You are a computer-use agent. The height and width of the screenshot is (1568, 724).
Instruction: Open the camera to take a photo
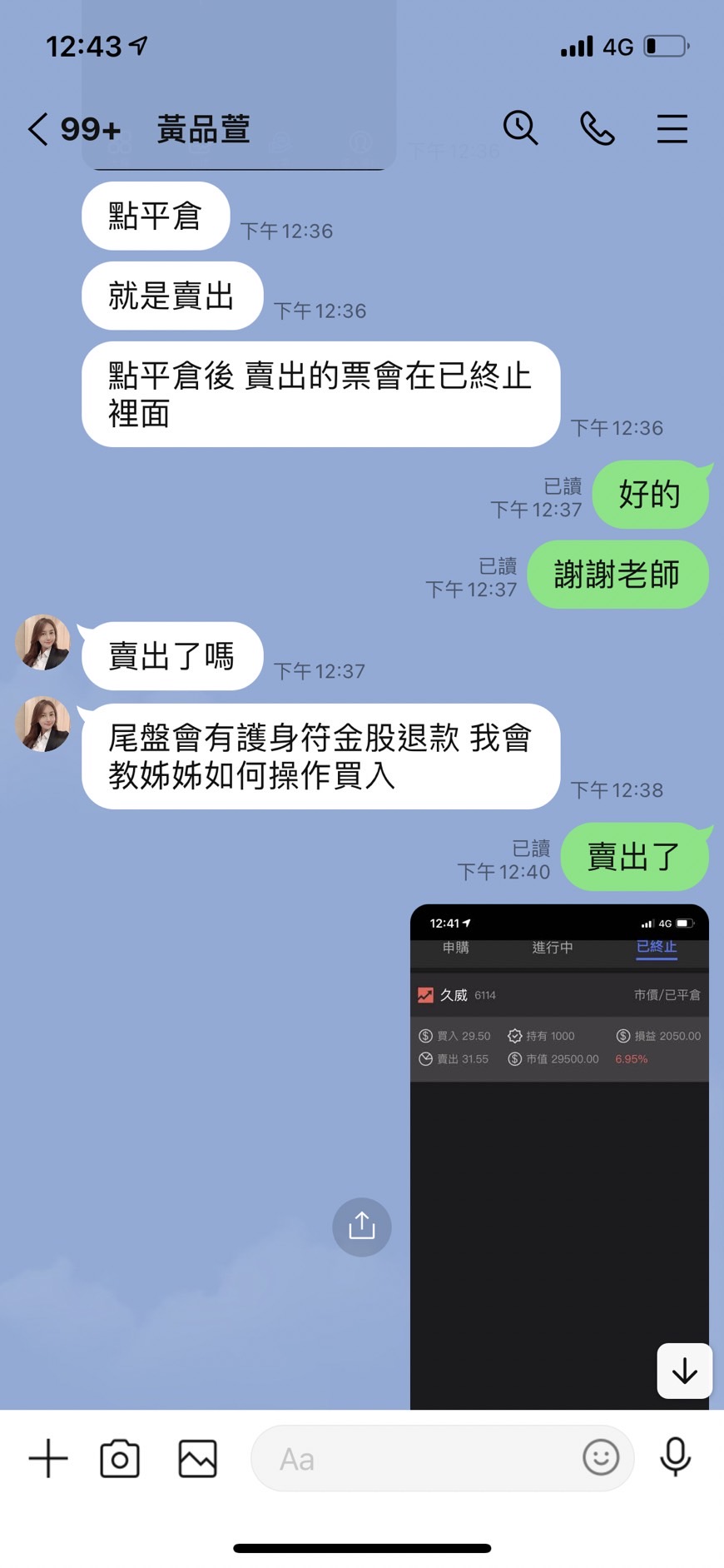(120, 1459)
